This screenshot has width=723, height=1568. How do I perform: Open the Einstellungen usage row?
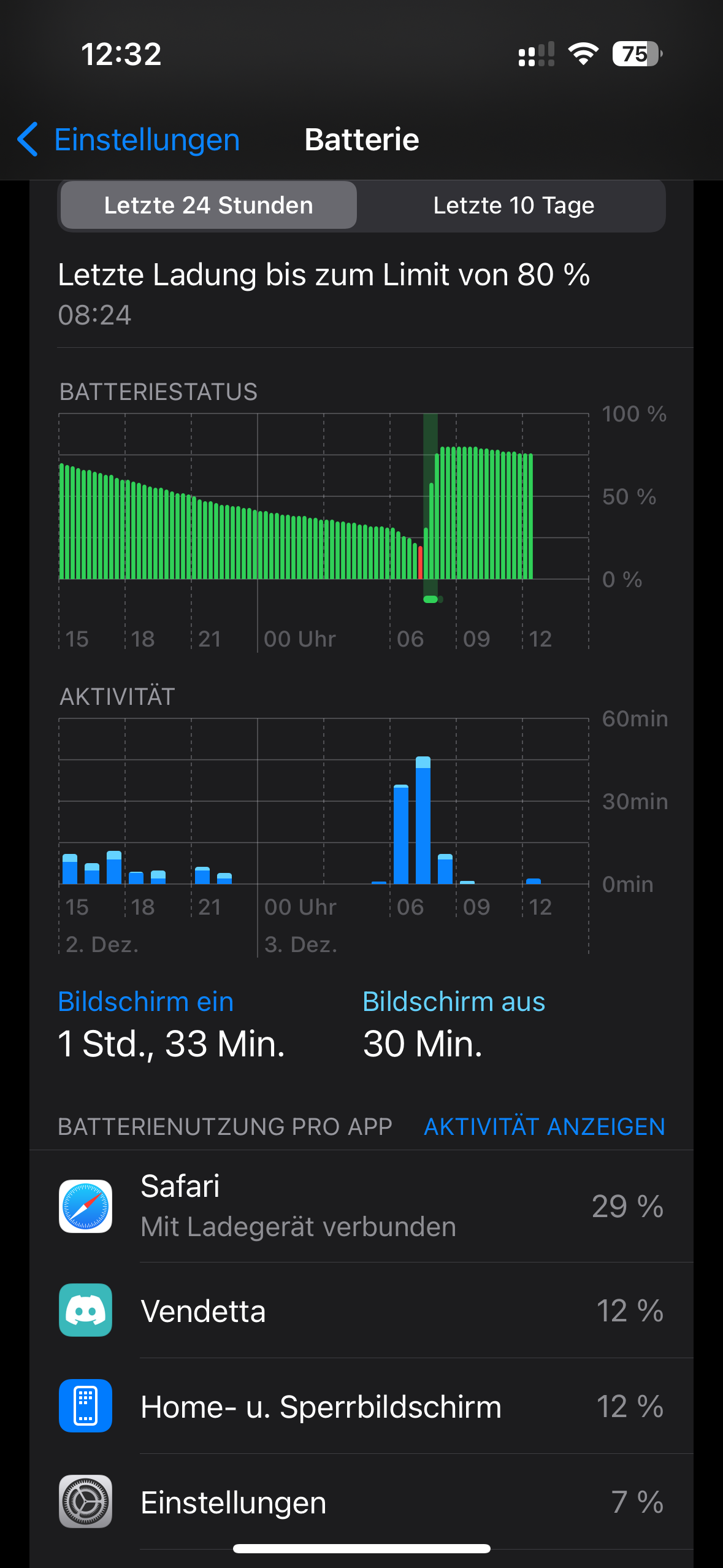click(x=362, y=1502)
